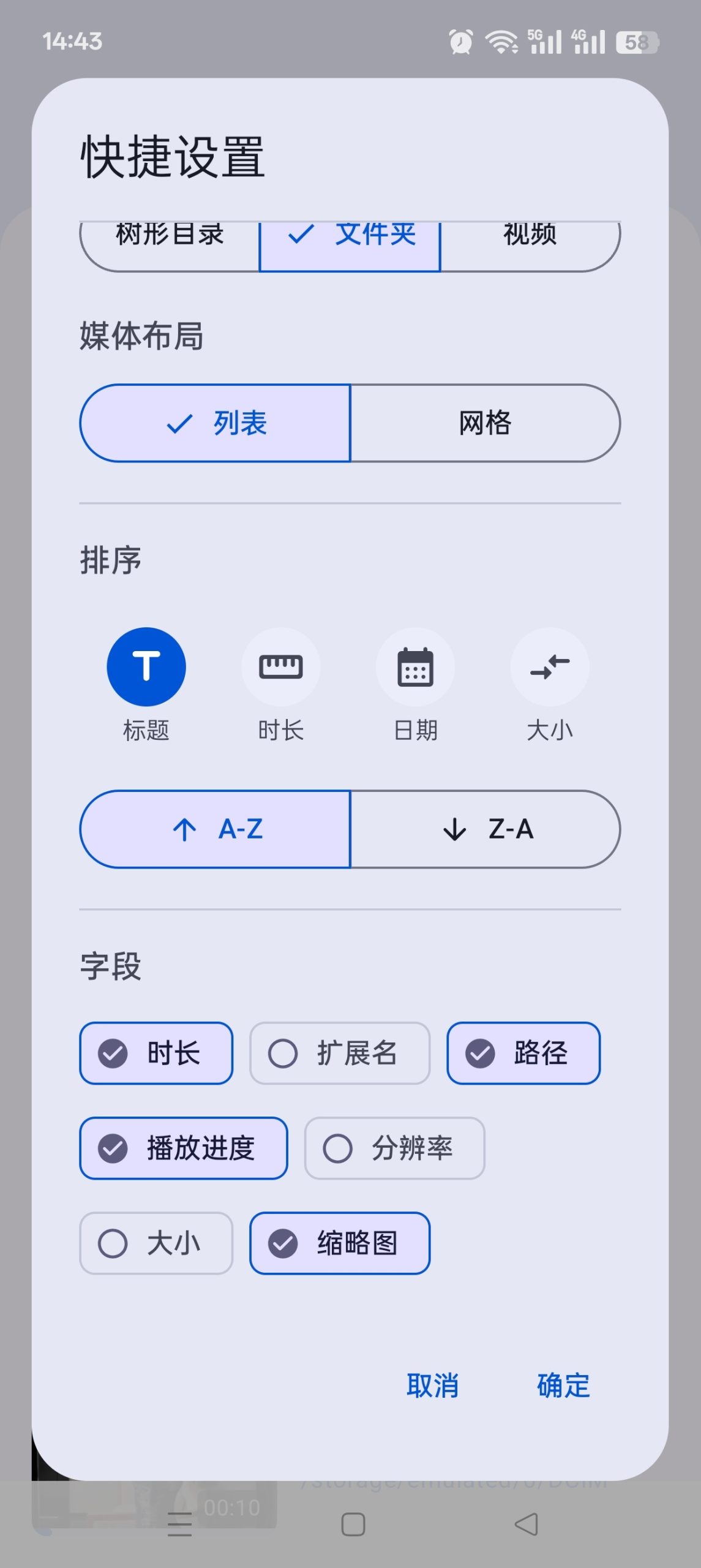Select the 大小 sort icon
The width and height of the screenshot is (701, 1568).
pyautogui.click(x=549, y=666)
